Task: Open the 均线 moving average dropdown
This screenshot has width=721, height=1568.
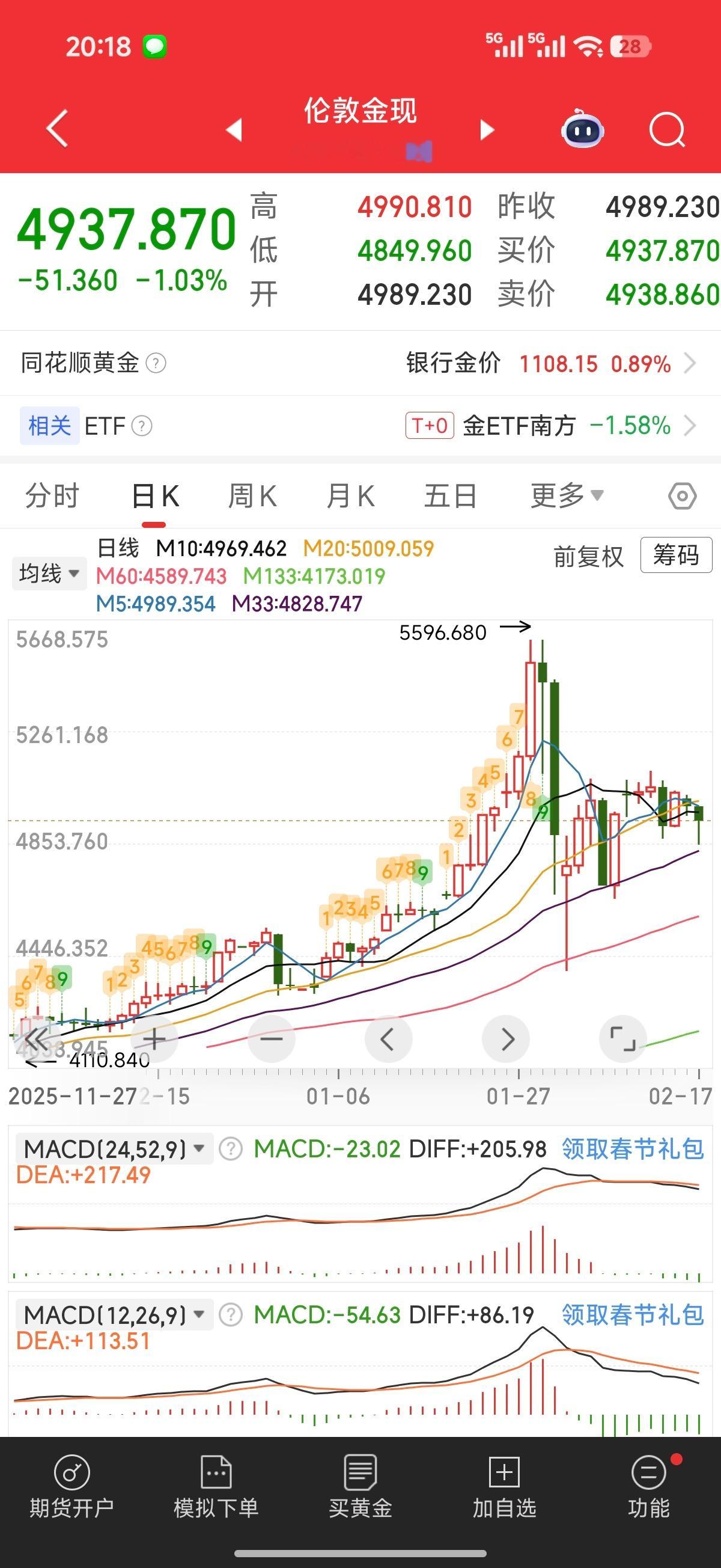Action: coord(49,572)
